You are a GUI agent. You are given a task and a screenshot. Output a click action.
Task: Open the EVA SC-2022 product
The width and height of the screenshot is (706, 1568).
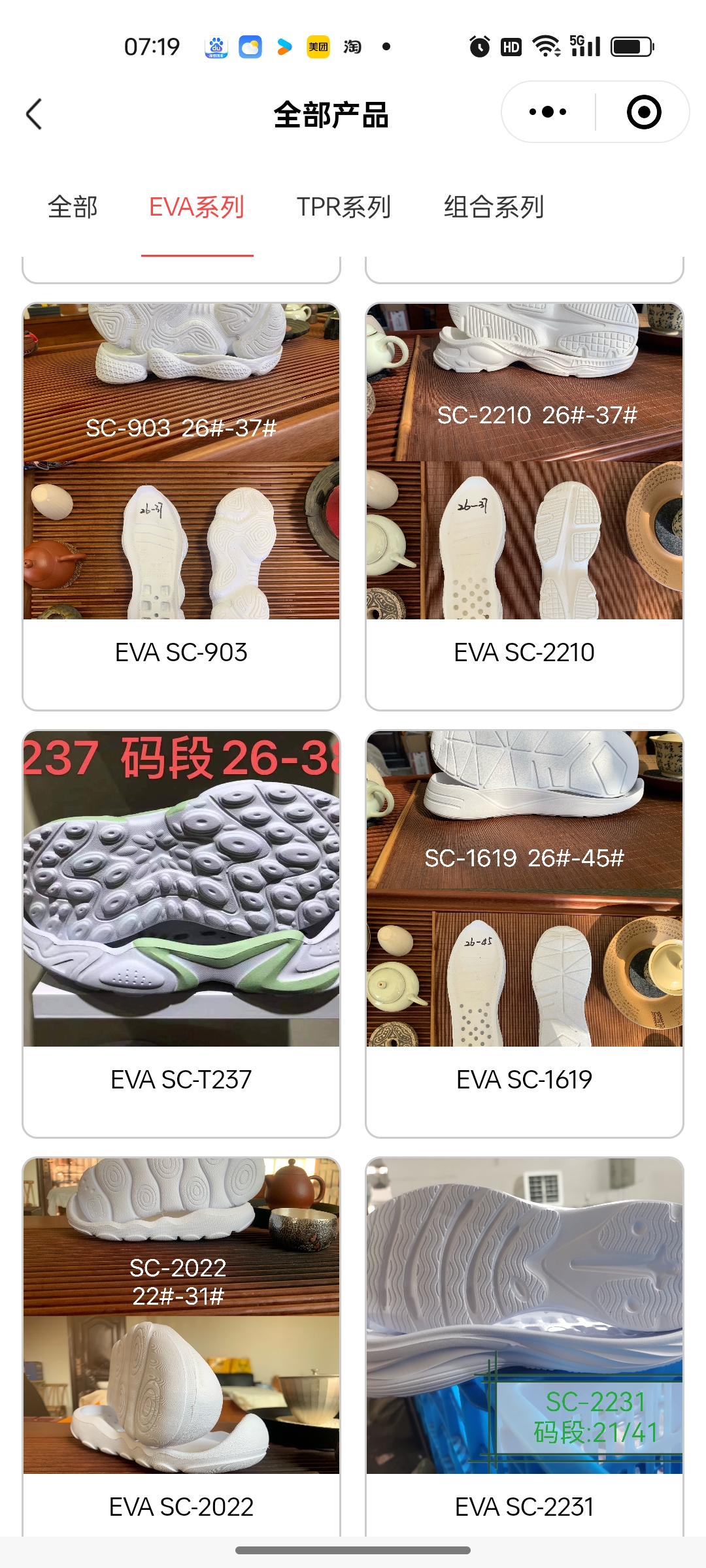point(181,1346)
